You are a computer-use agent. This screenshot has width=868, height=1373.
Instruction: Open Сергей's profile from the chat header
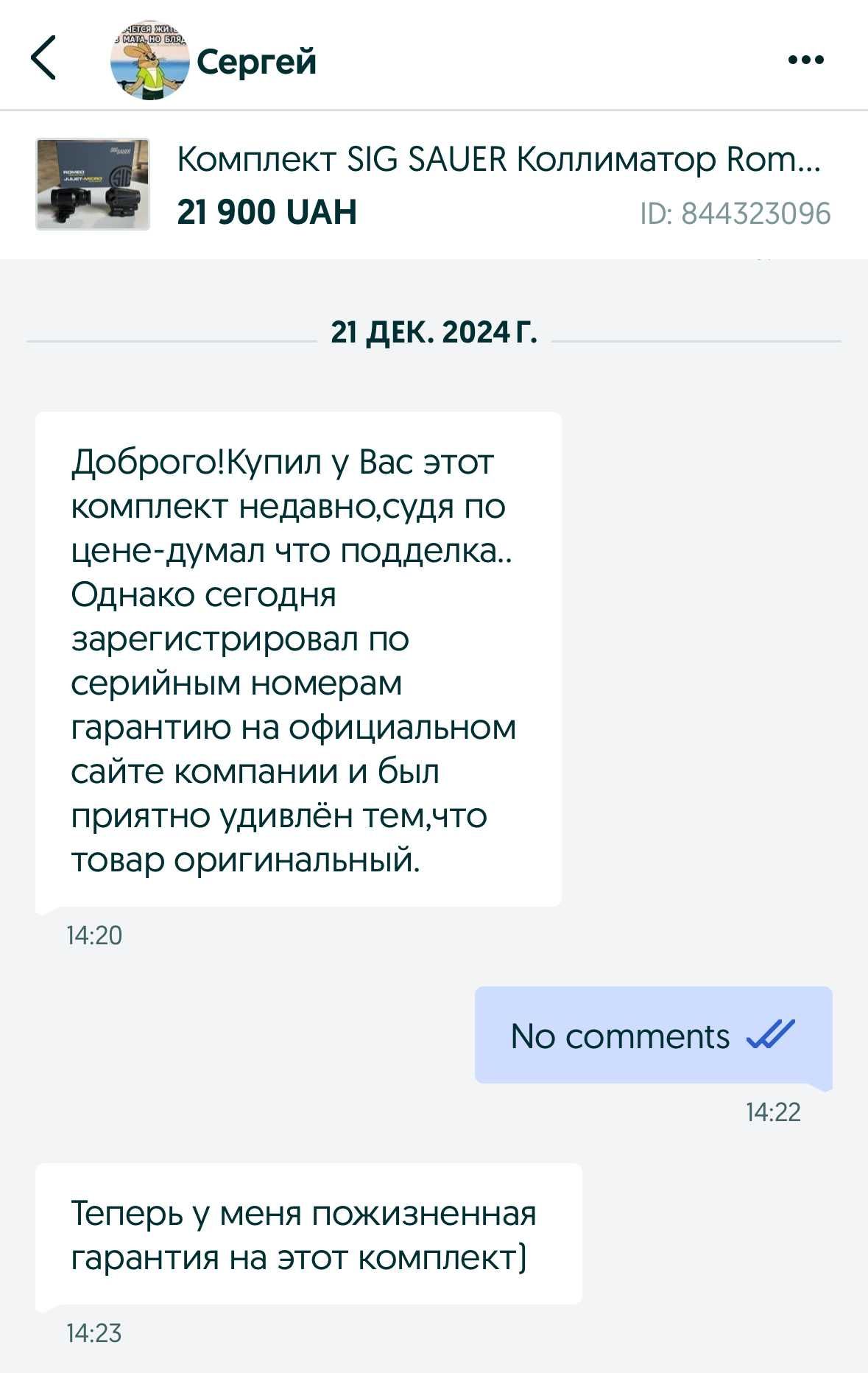[255, 61]
